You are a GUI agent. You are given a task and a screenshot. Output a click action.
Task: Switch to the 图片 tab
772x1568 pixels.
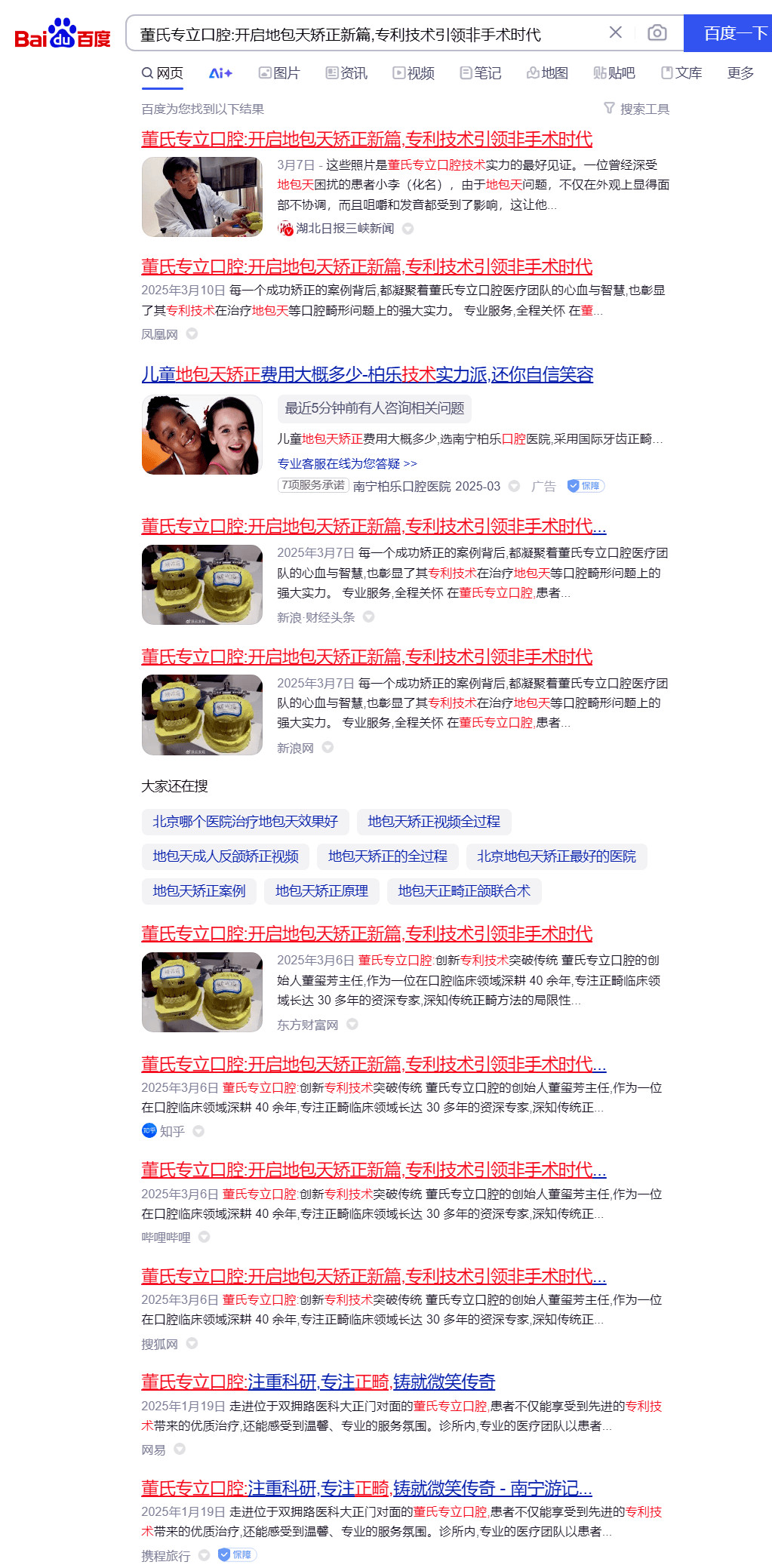point(278,73)
